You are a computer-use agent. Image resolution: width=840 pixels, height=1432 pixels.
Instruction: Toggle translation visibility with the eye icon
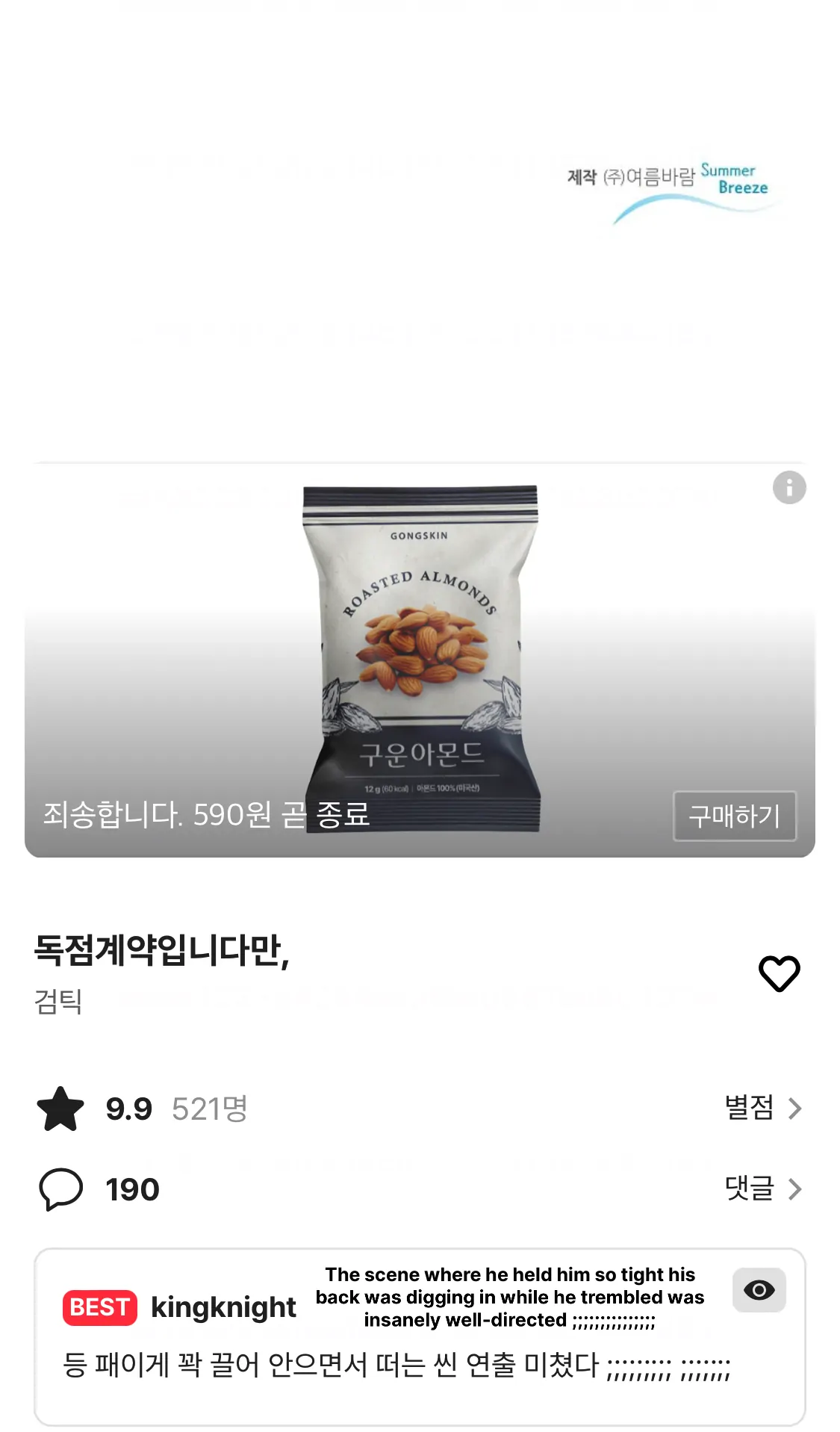[759, 1290]
